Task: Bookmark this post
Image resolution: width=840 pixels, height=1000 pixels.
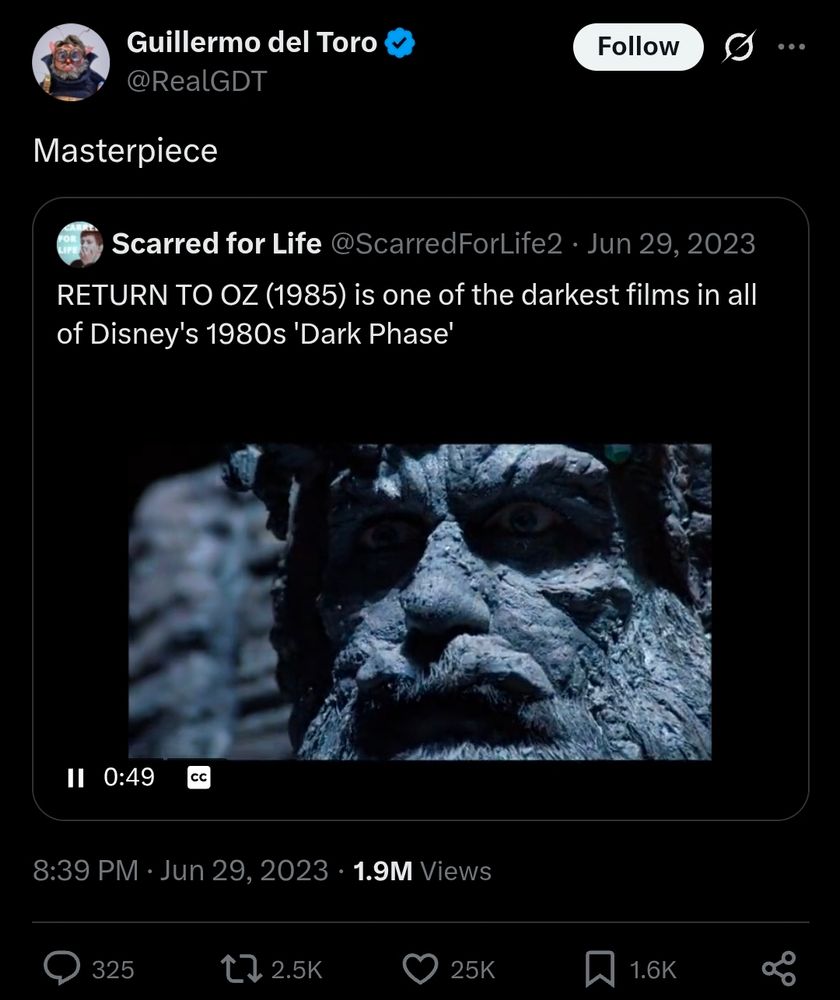Action: 599,968
